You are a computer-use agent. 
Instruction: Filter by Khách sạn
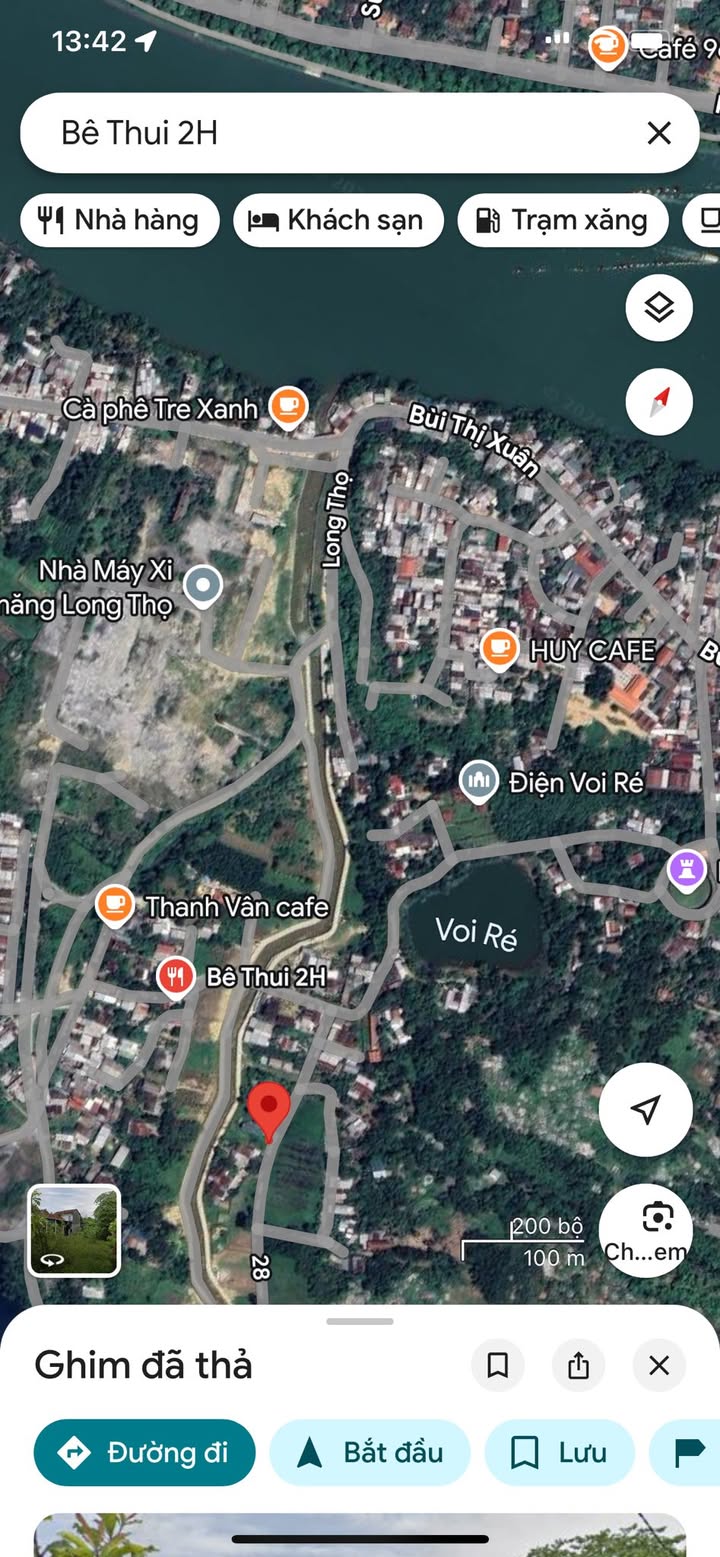tap(338, 220)
